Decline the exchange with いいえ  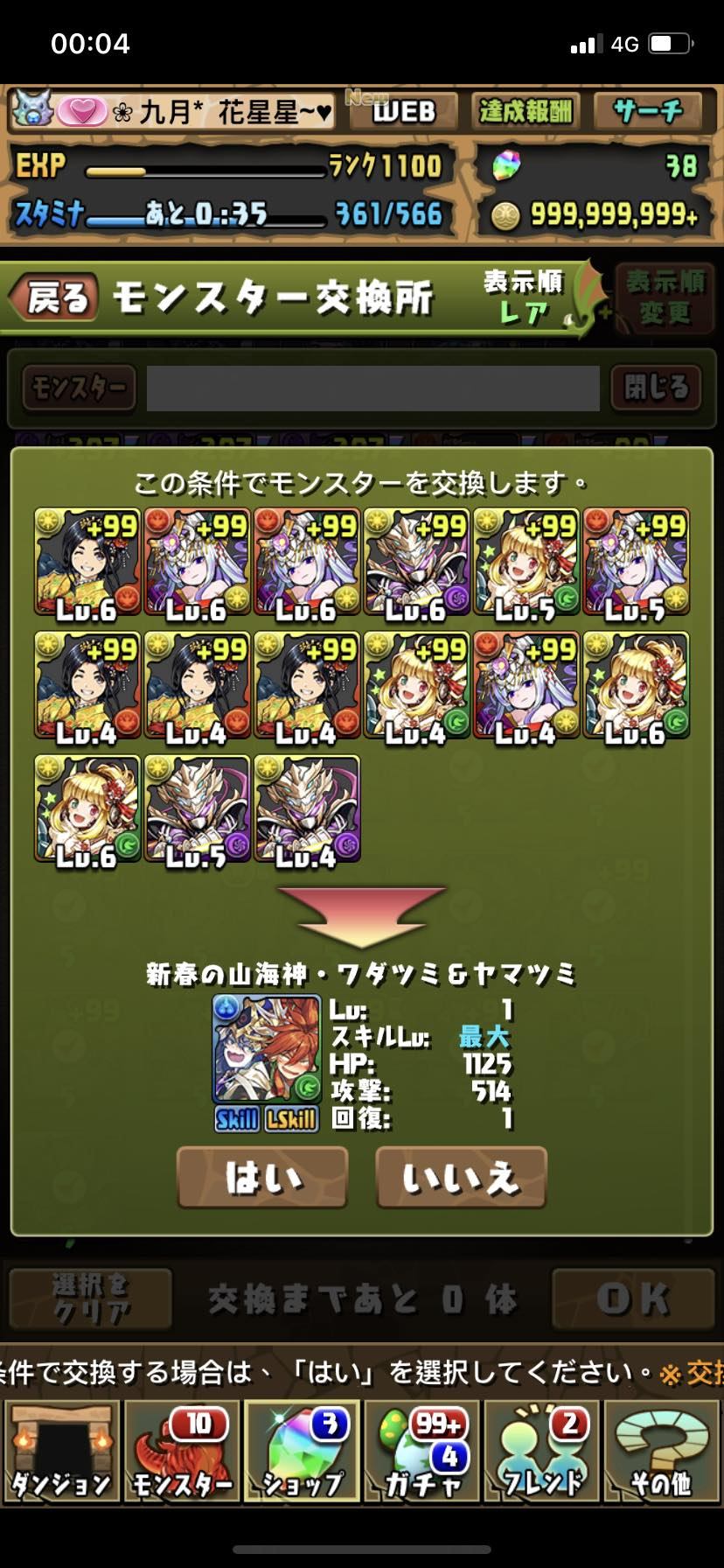pos(461,1178)
